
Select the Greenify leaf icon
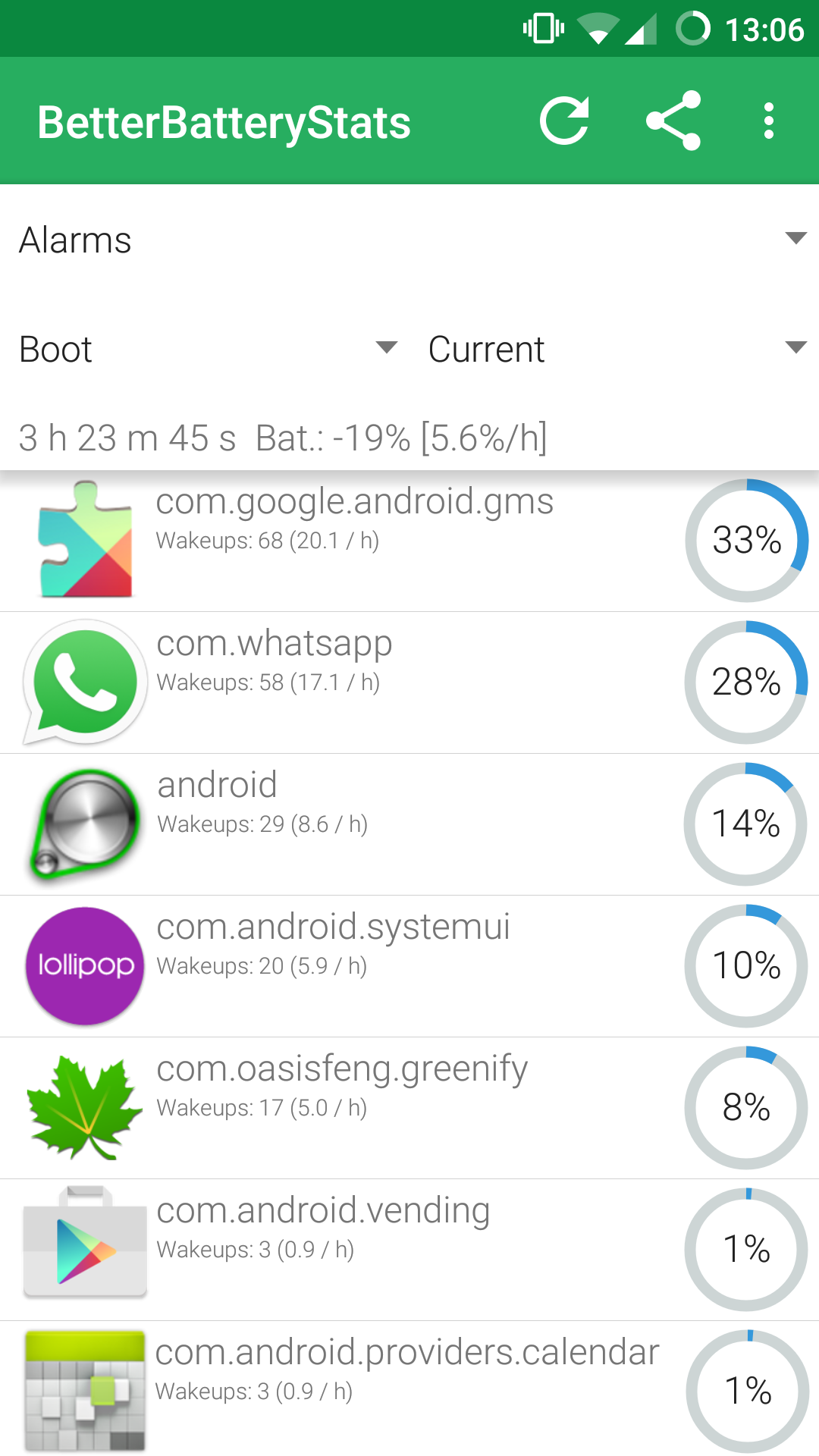coord(85,1107)
